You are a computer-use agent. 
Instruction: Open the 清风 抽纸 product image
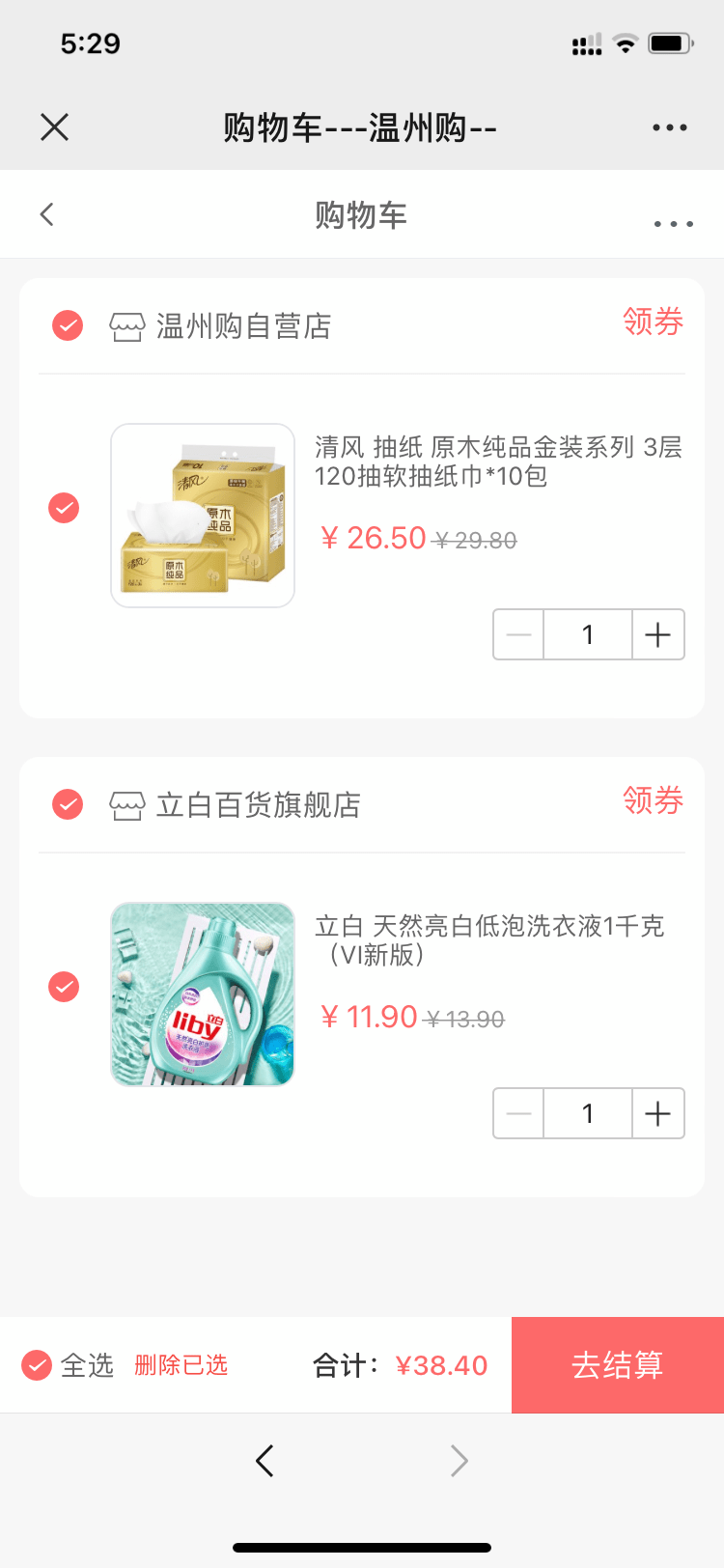(x=203, y=516)
